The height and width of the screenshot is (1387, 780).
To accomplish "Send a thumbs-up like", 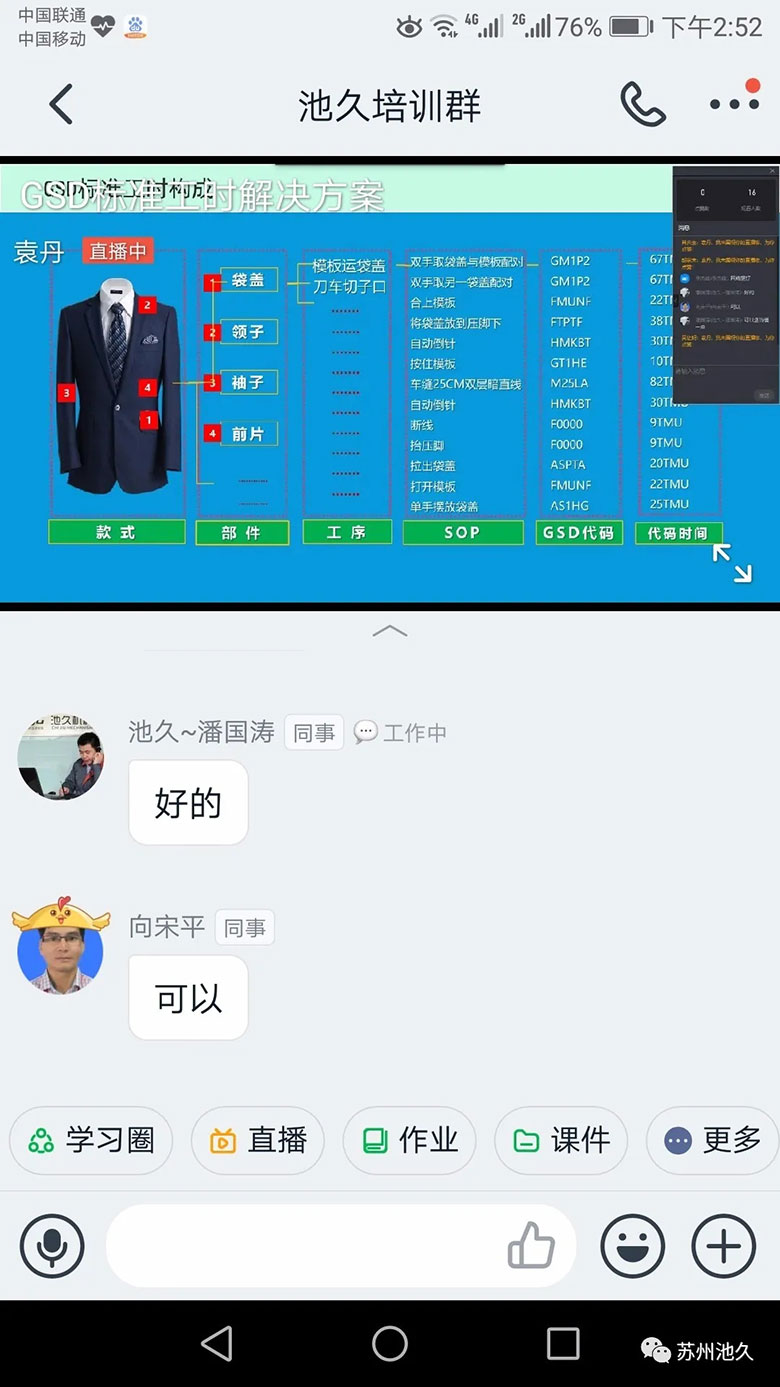I will [x=531, y=1246].
